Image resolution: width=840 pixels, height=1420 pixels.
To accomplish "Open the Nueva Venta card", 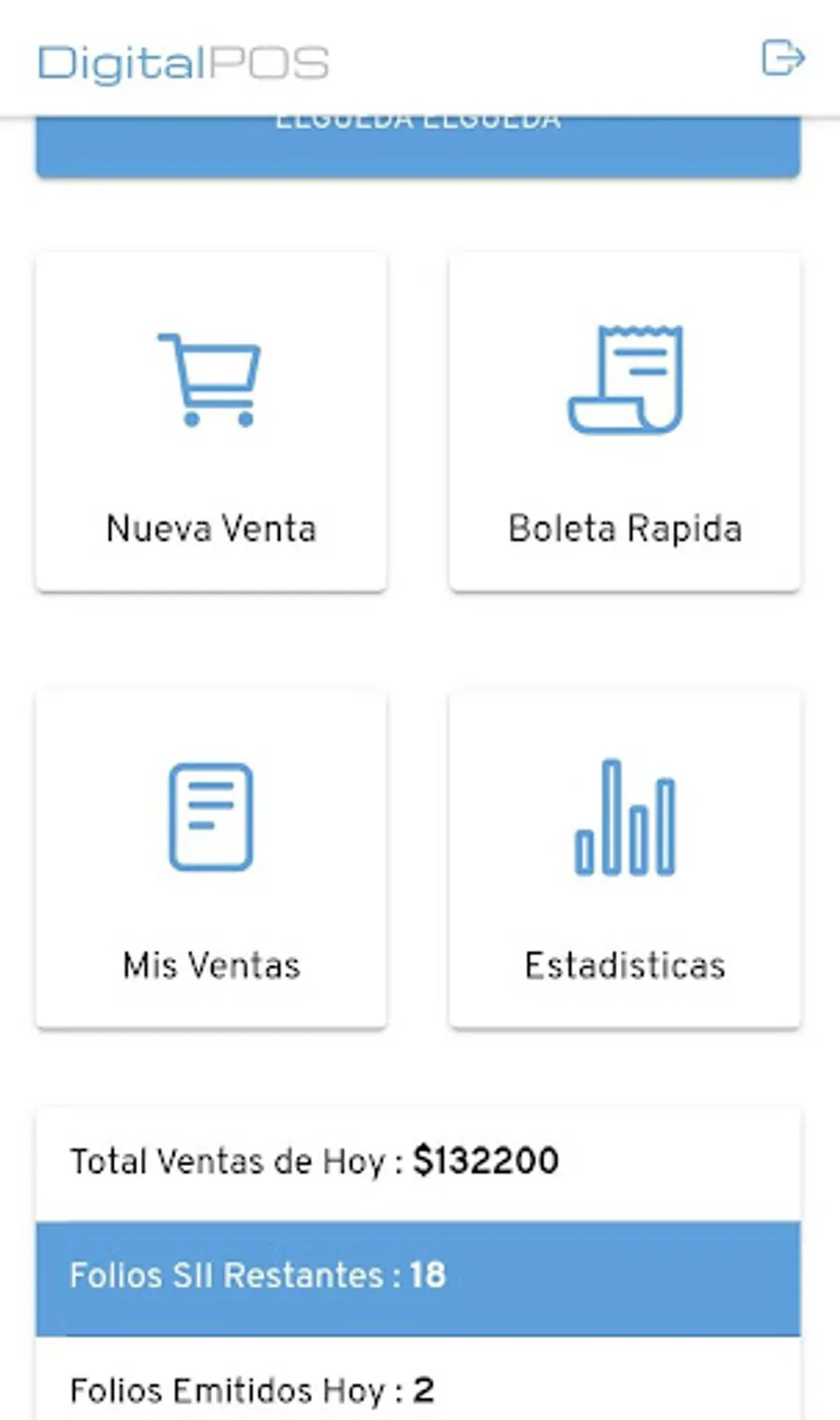I will 211,422.
